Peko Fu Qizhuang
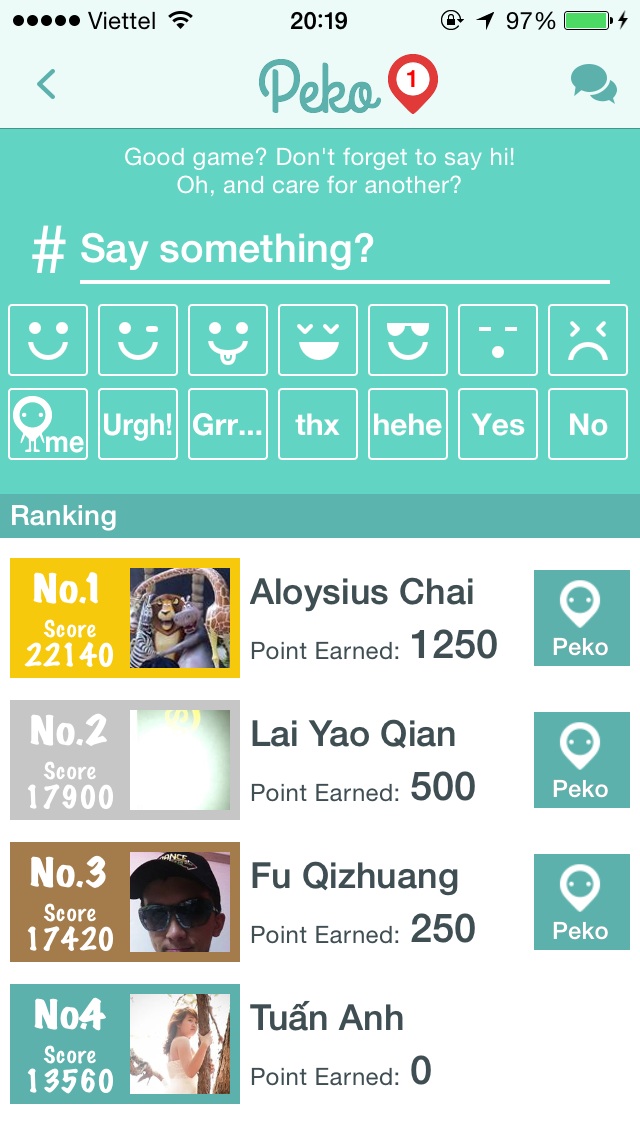The height and width of the screenshot is (1136, 640). coord(581,902)
